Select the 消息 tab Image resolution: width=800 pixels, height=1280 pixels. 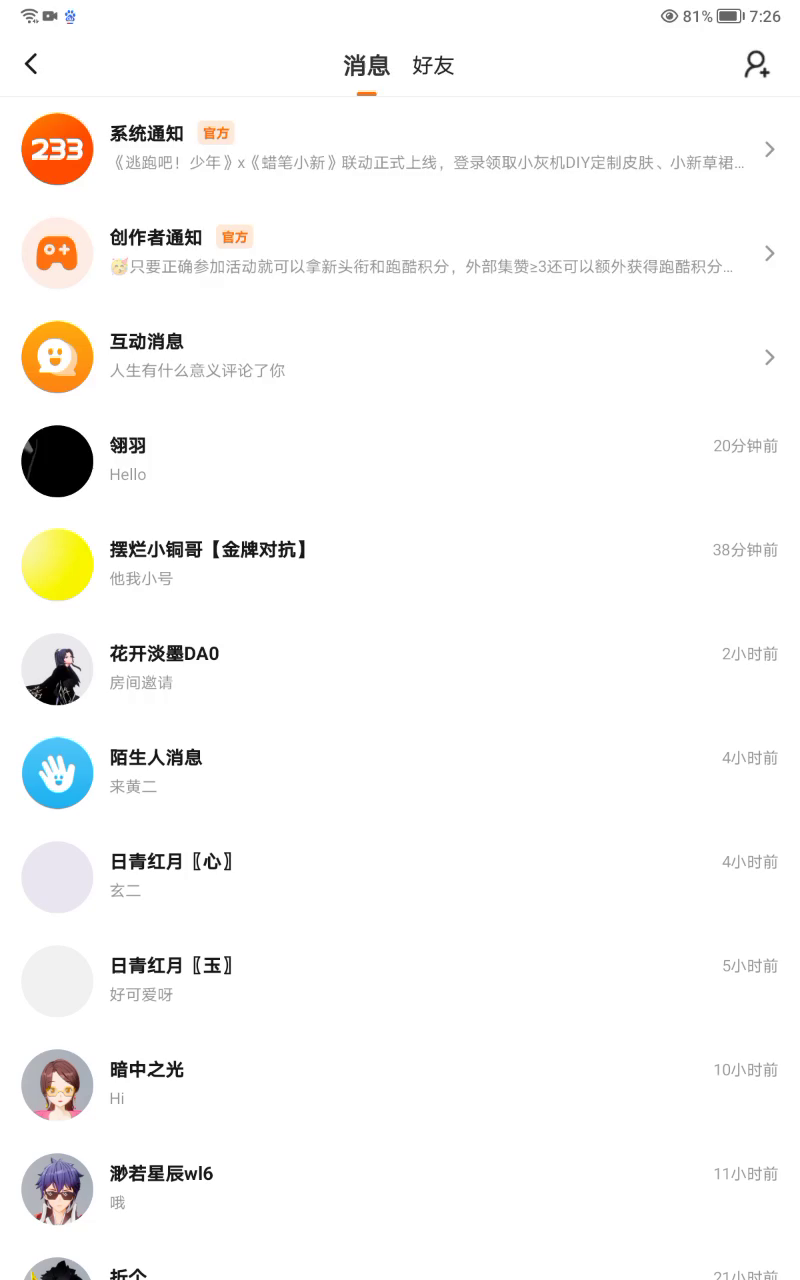[366, 66]
